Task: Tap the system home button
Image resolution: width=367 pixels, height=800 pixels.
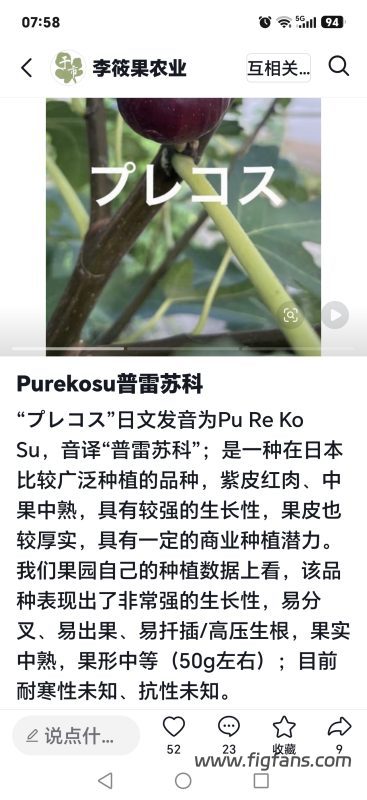Action: point(183,781)
